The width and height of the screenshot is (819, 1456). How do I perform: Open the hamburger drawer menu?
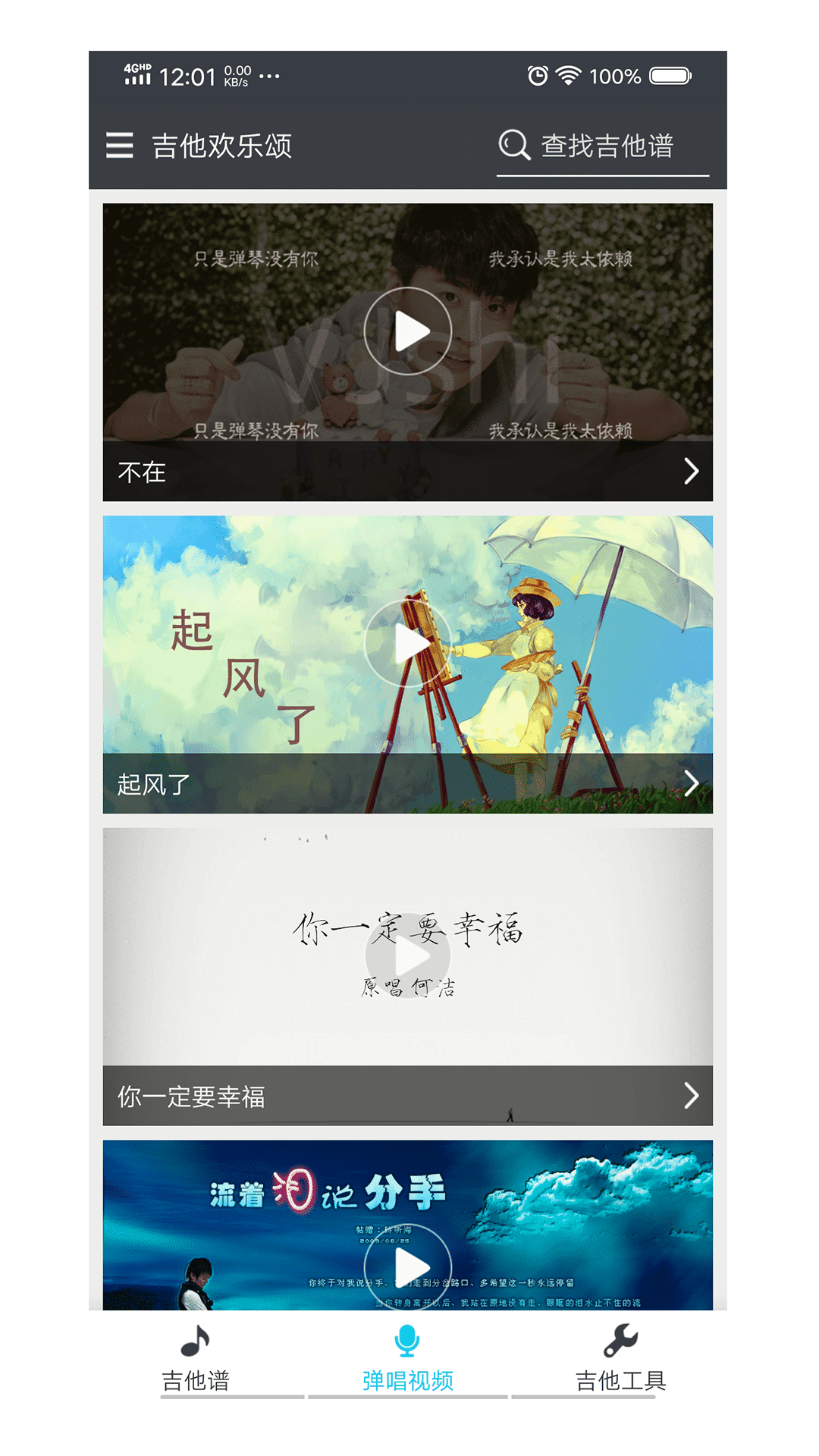[x=119, y=145]
